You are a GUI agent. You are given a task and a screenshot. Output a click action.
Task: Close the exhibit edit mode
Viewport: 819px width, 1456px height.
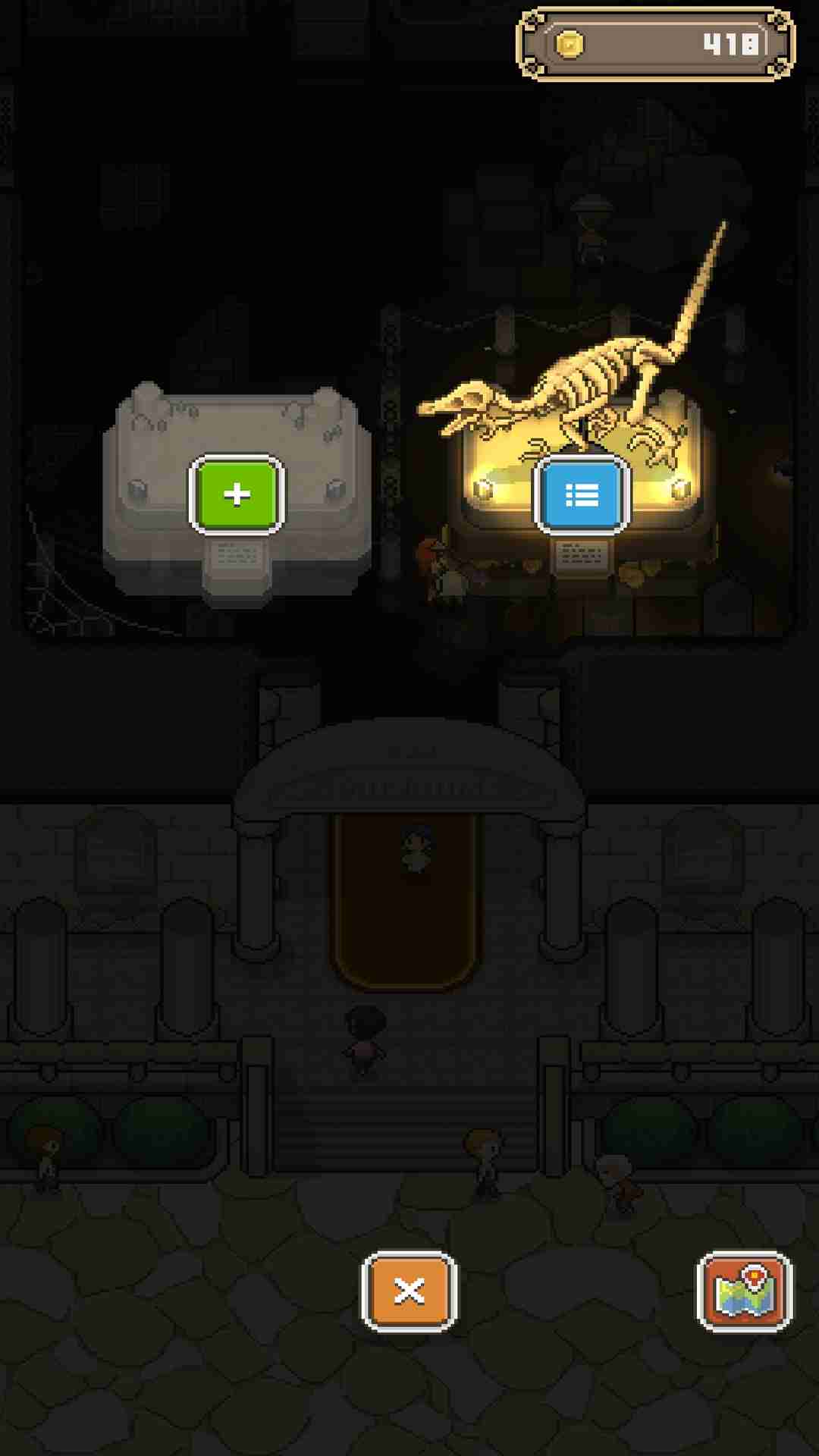click(x=409, y=1291)
